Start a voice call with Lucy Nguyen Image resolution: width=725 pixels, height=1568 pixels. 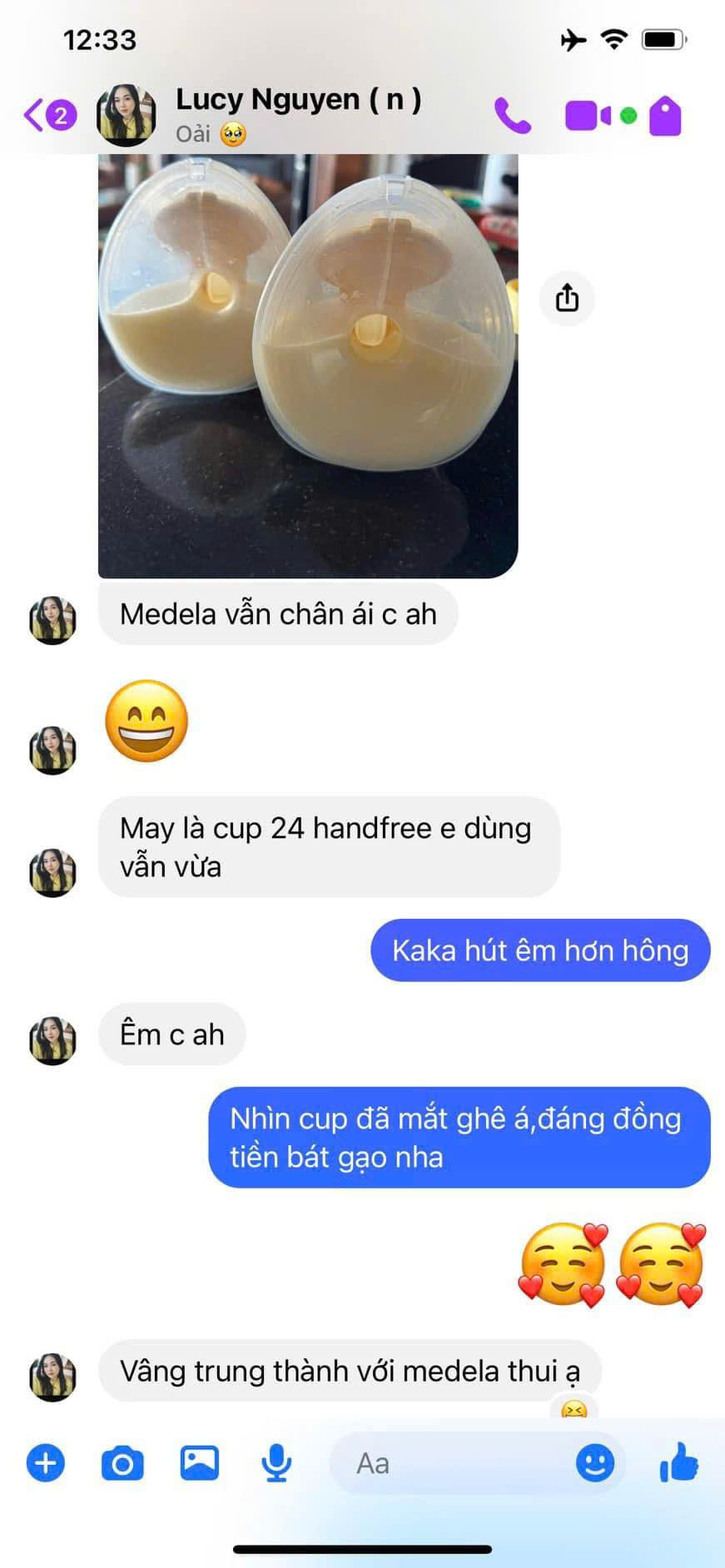513,116
